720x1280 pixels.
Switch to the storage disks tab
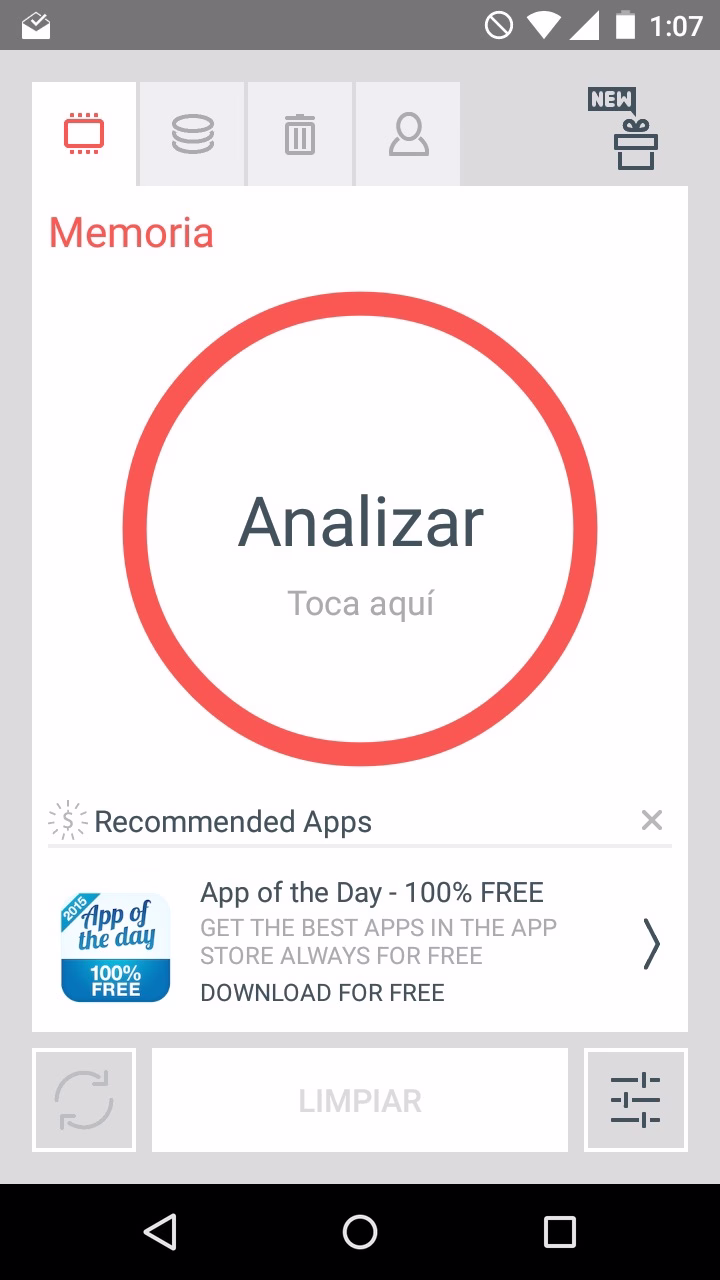tap(192, 134)
